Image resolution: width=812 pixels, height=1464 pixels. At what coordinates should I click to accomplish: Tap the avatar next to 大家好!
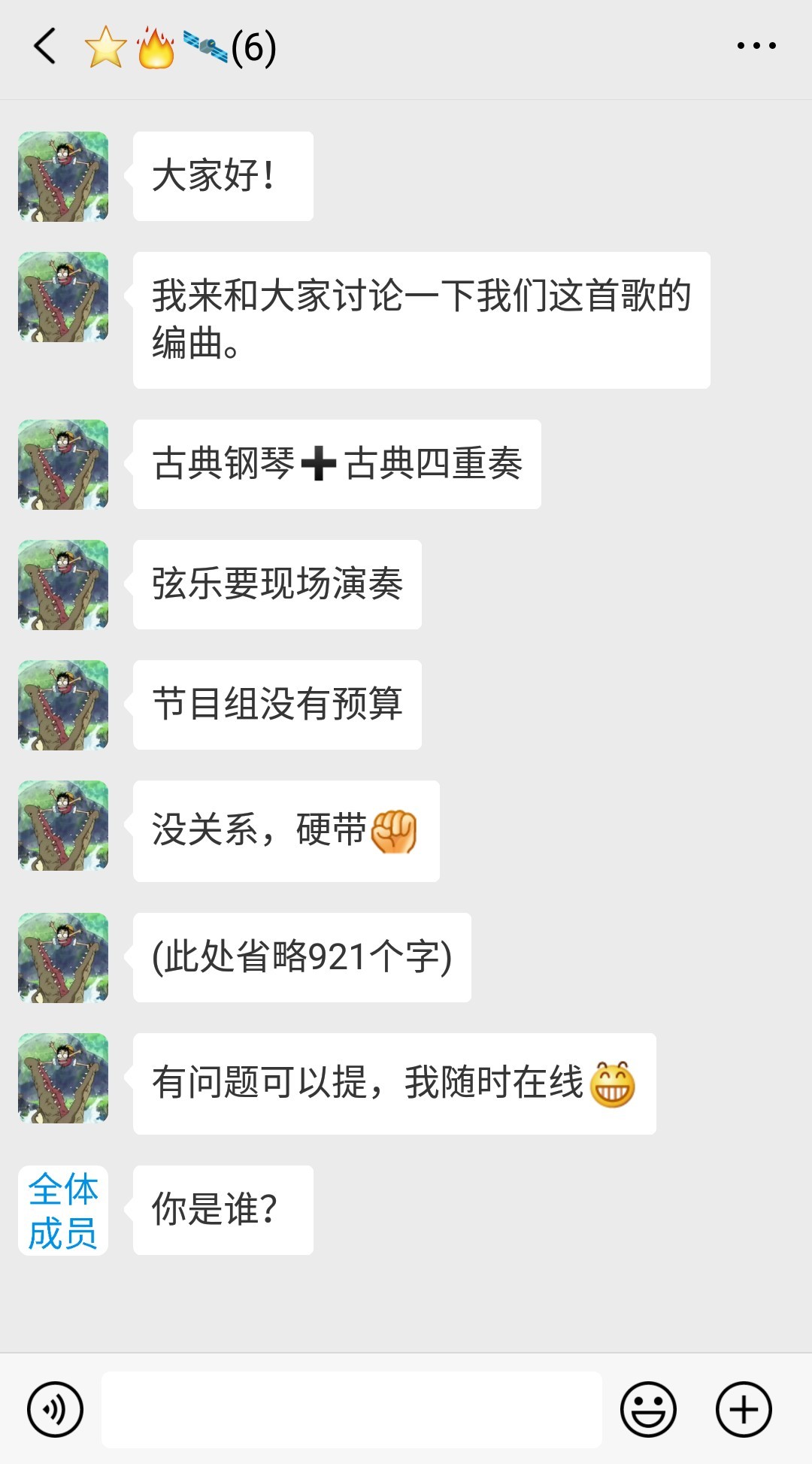63,174
